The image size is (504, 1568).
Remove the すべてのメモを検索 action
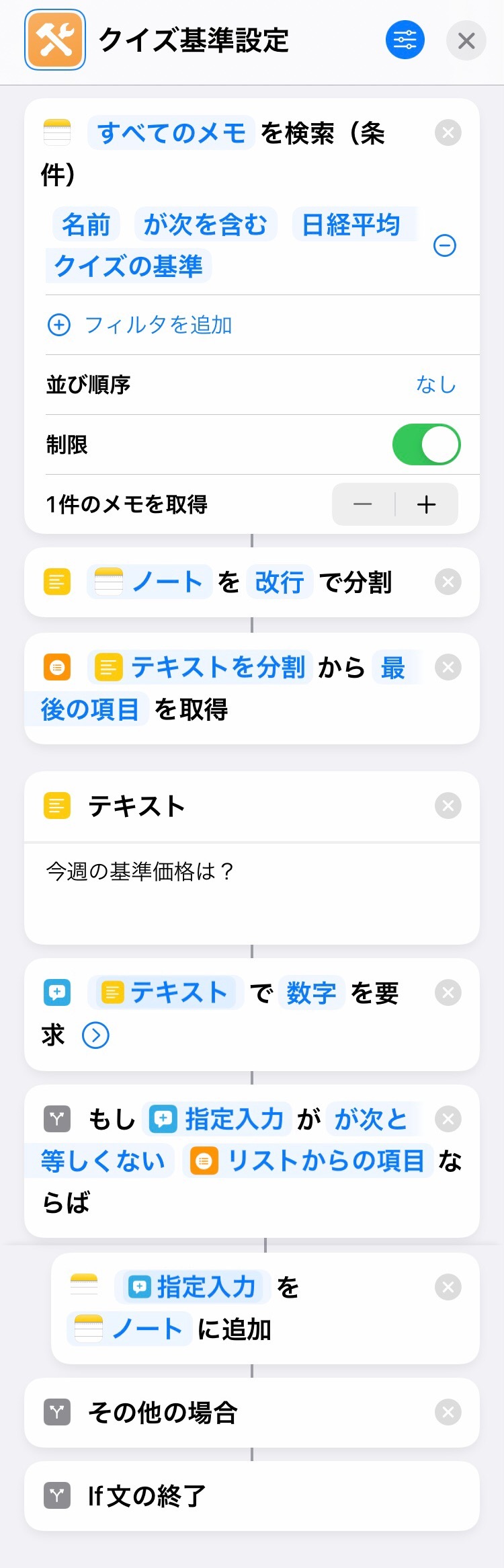click(448, 132)
